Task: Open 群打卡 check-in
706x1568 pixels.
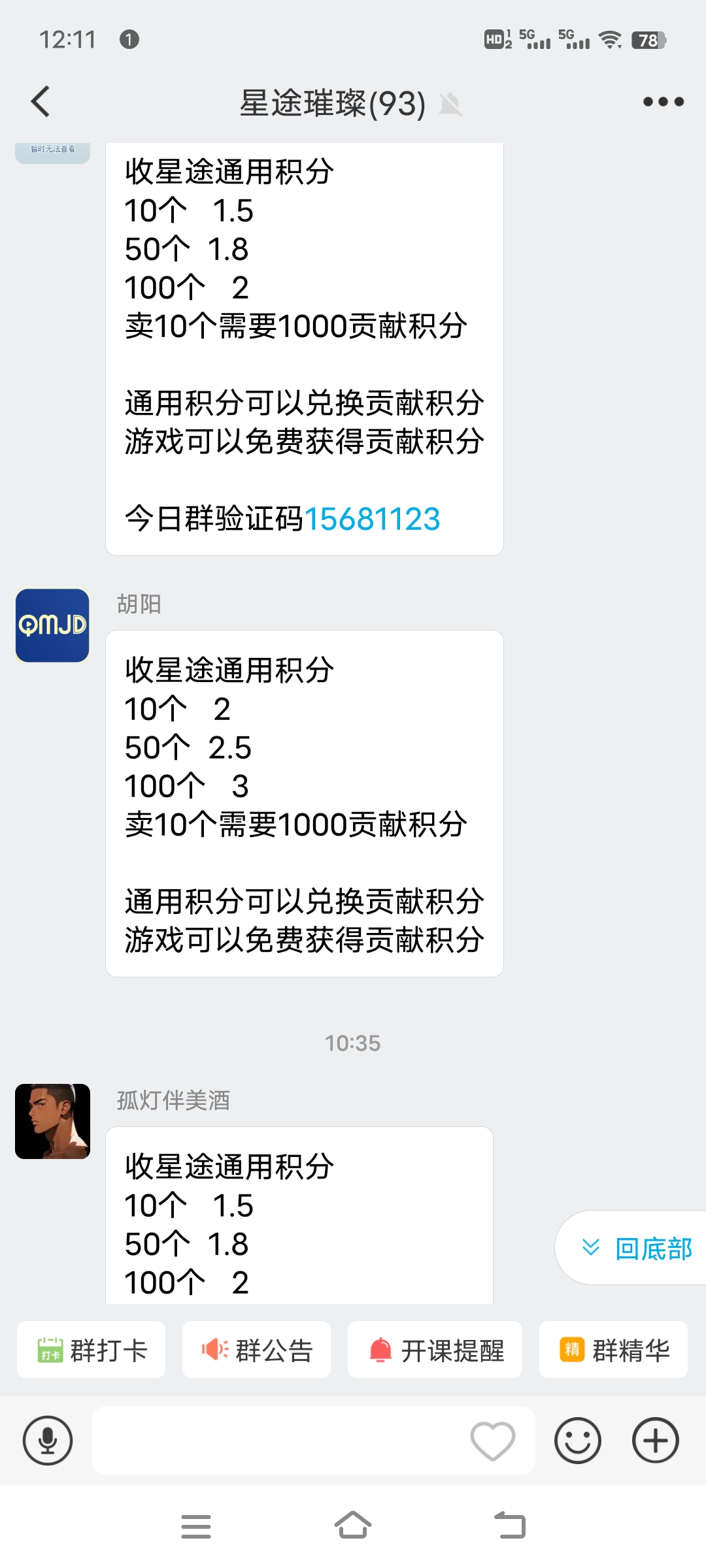Action: (92, 1350)
